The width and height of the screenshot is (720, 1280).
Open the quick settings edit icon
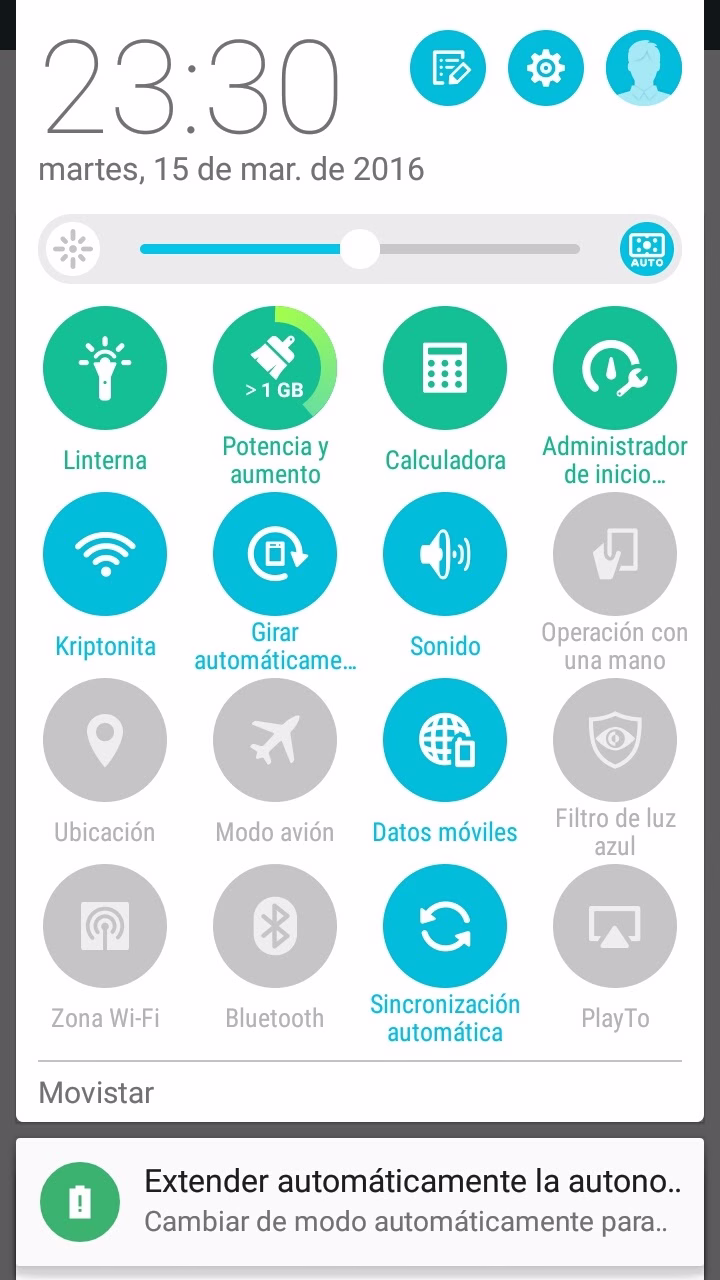[448, 68]
